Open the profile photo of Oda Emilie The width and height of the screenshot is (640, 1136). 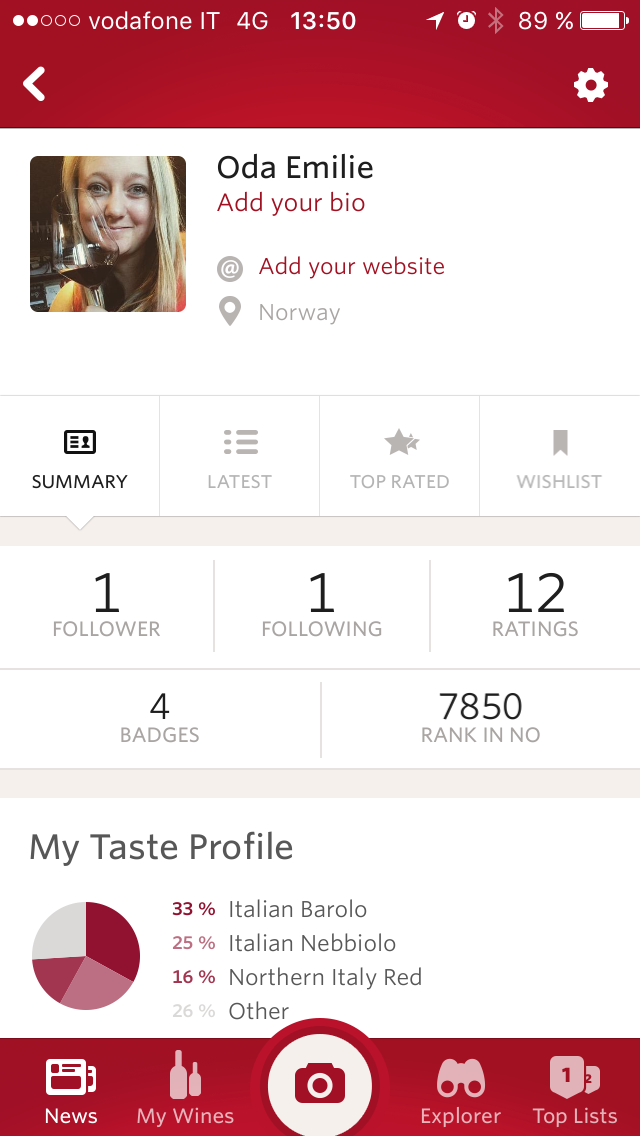[x=108, y=234]
